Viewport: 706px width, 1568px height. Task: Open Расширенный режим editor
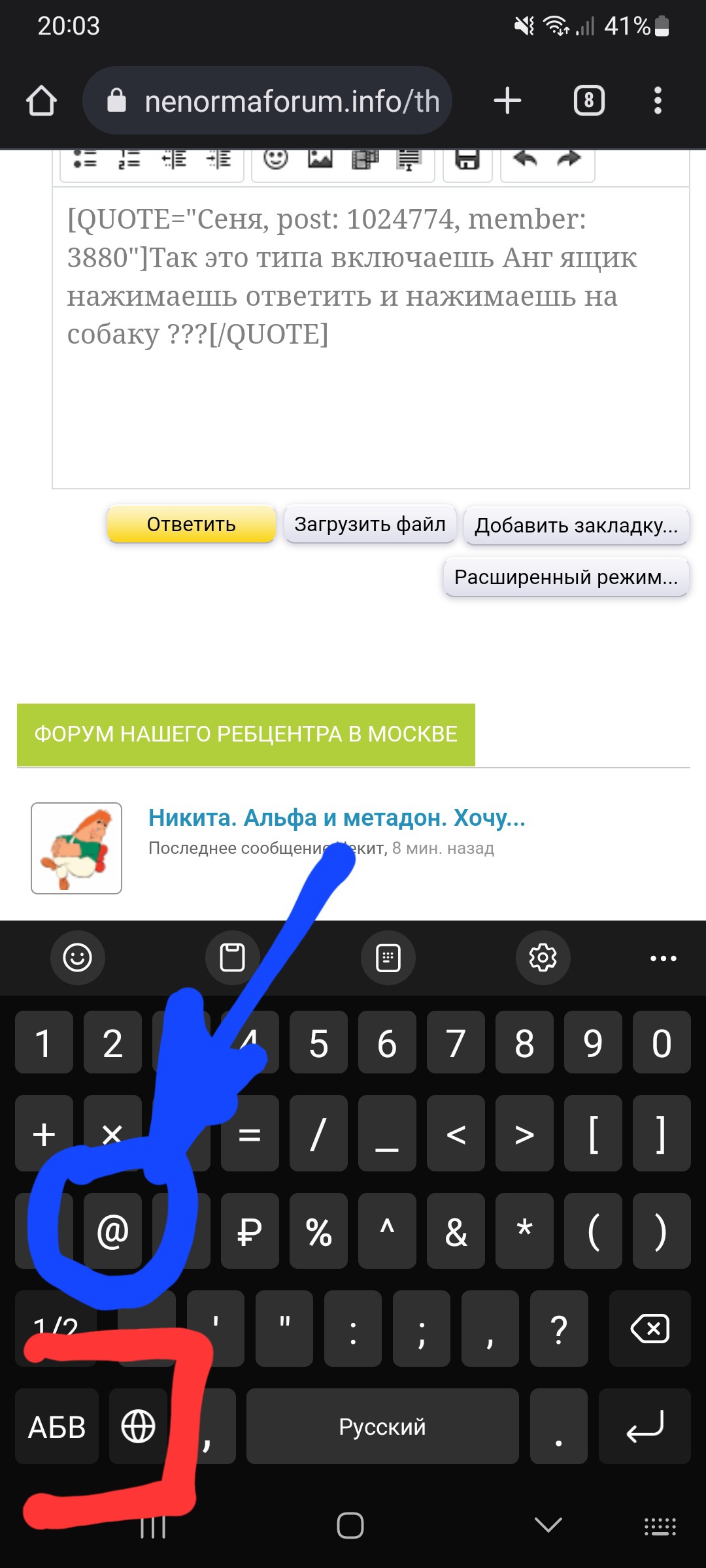click(565, 577)
